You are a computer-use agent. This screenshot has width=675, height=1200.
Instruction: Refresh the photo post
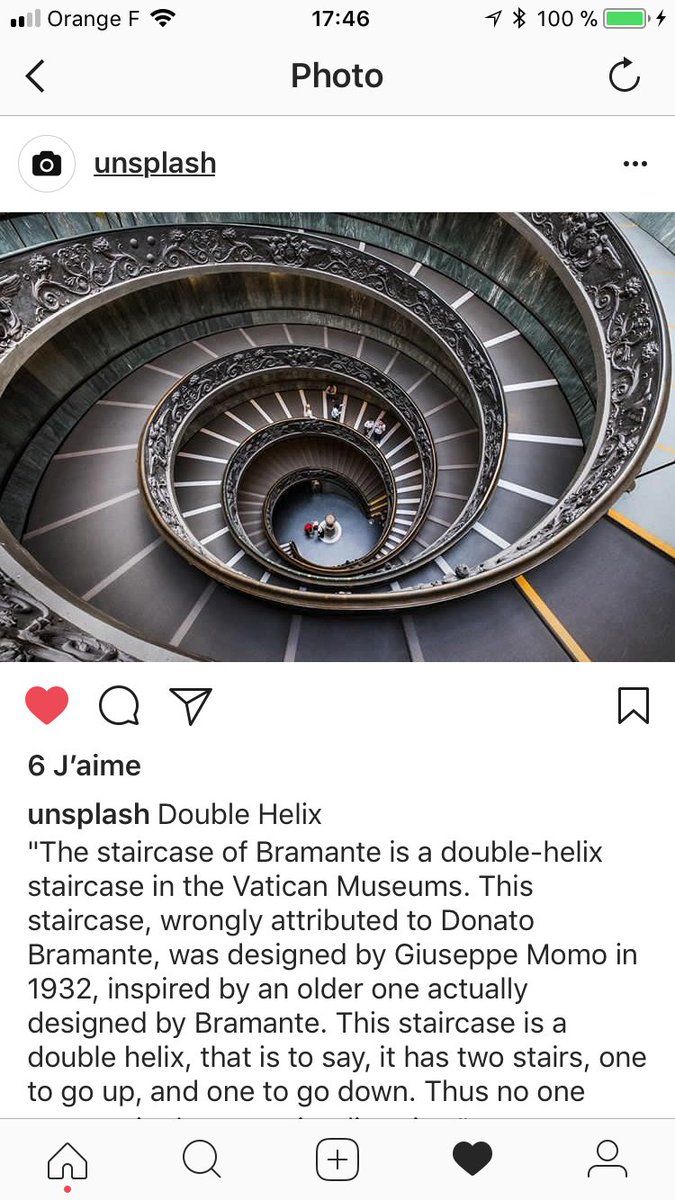coord(624,76)
